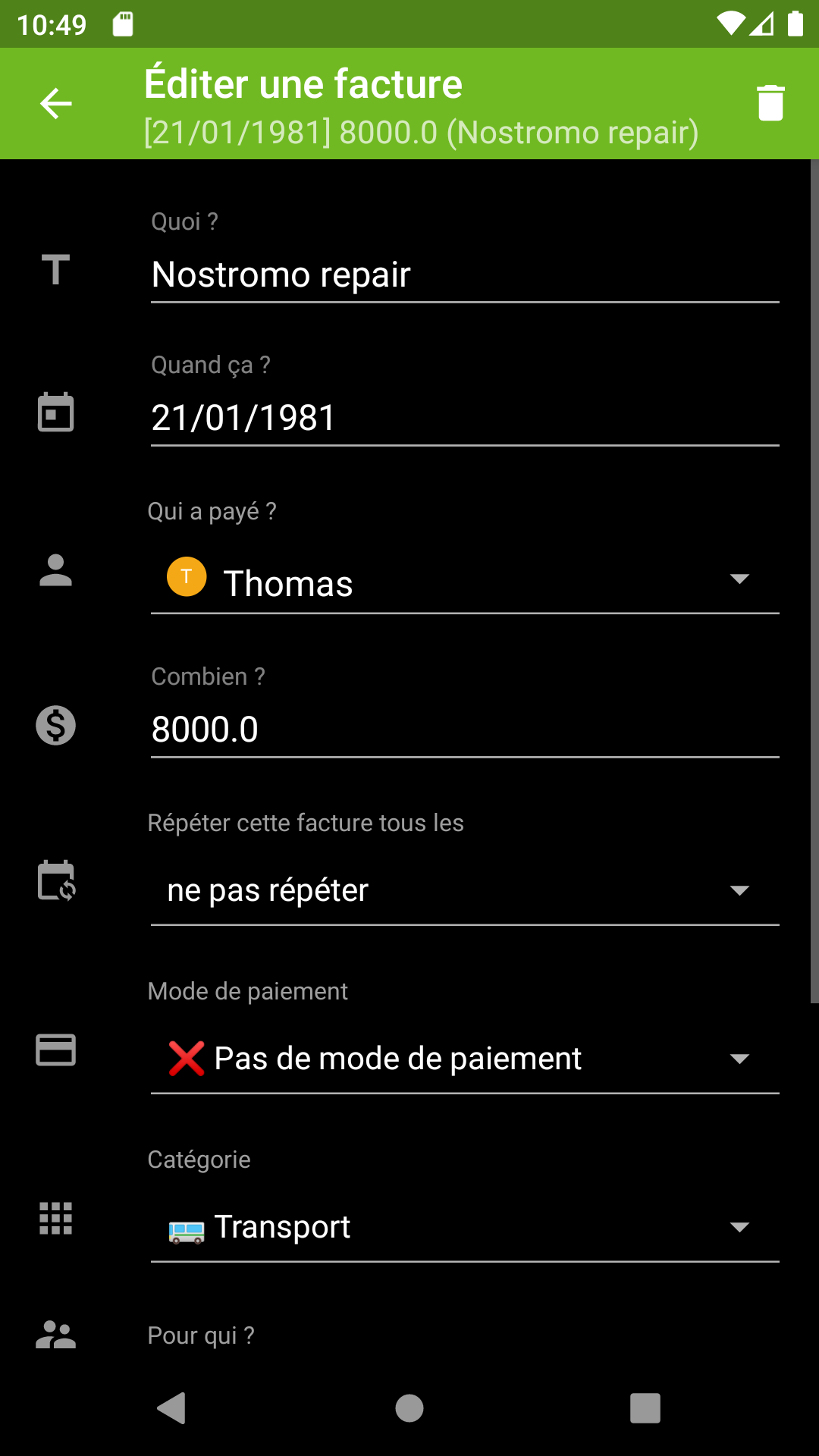The height and width of the screenshot is (1456, 819).
Task: Go back from the bill editor
Action: [x=56, y=103]
